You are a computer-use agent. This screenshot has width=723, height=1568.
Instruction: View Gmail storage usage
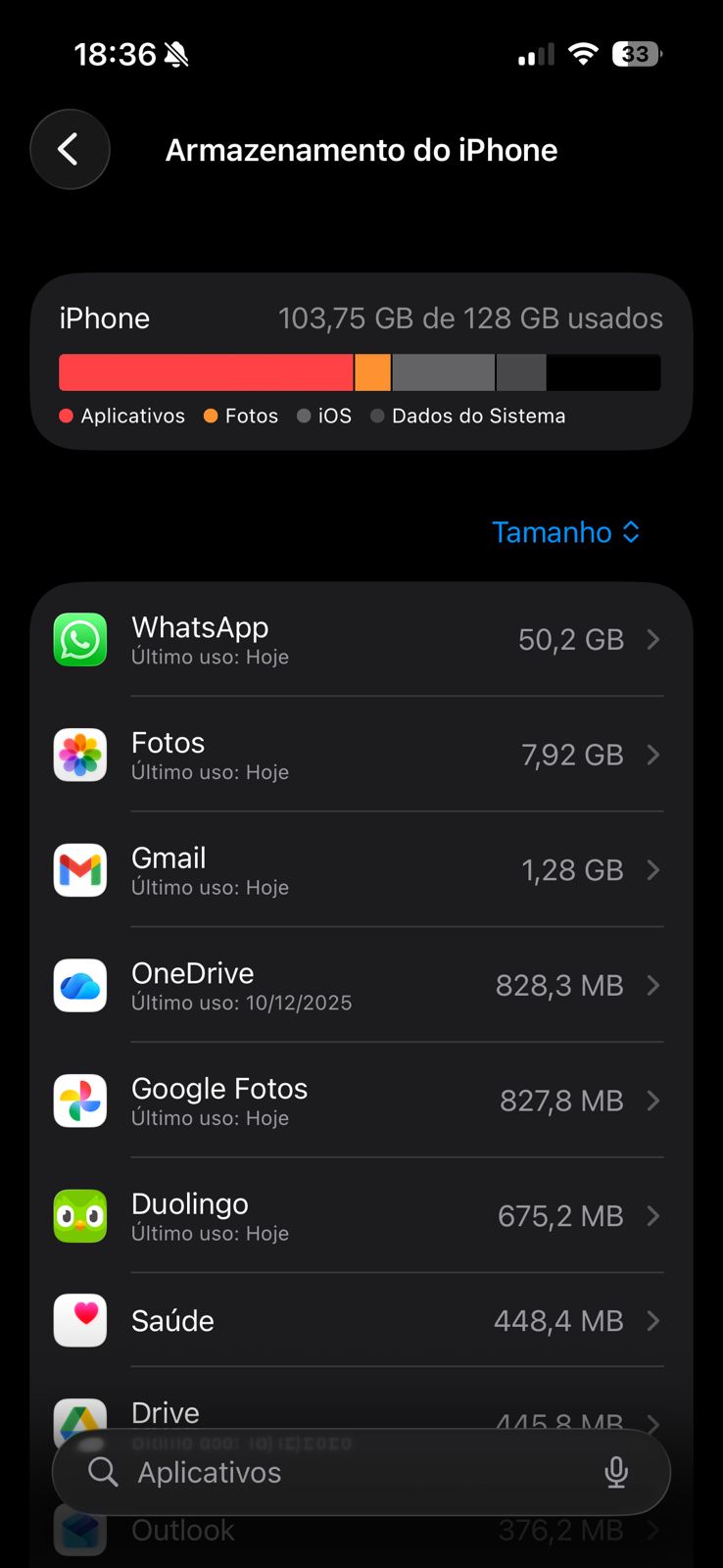pos(361,870)
